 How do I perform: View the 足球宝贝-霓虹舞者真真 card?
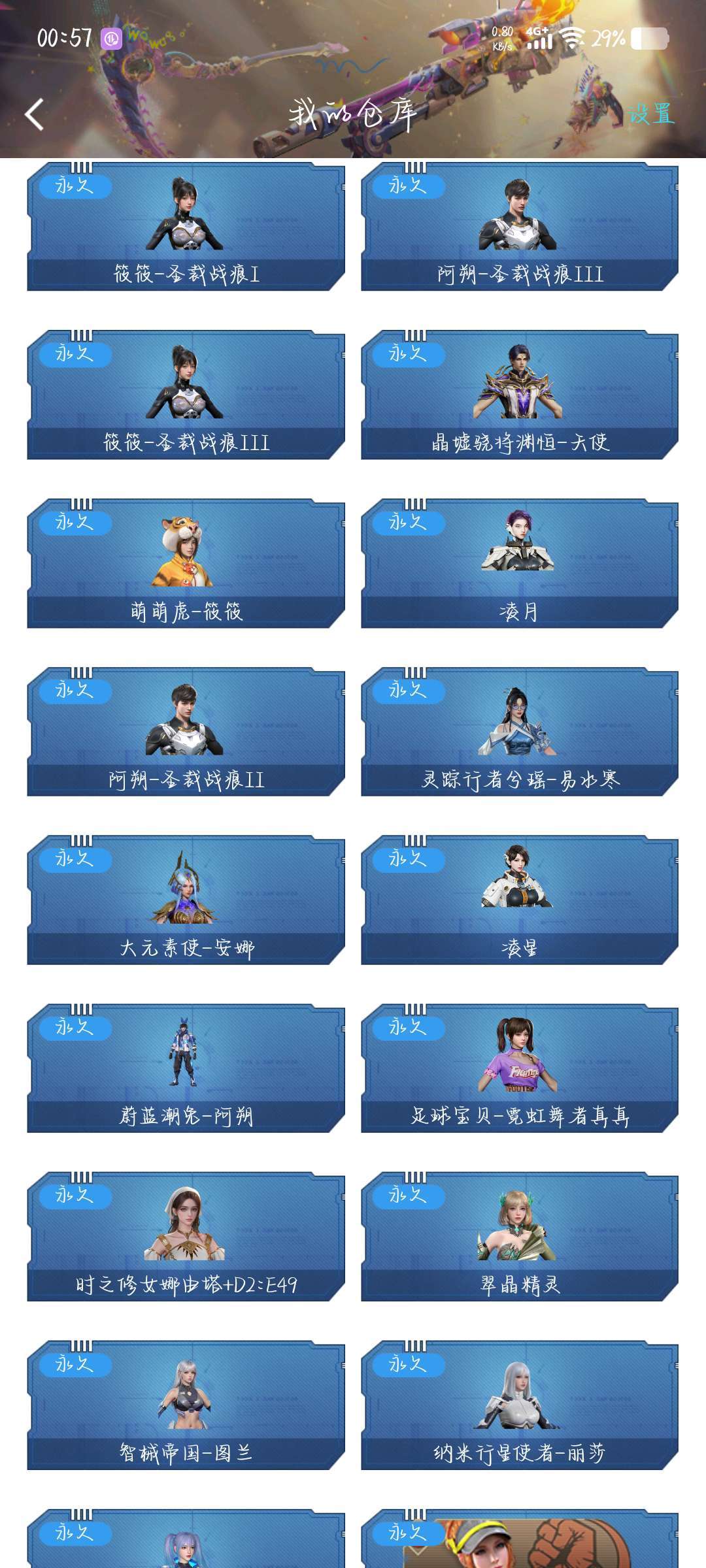[519, 1069]
